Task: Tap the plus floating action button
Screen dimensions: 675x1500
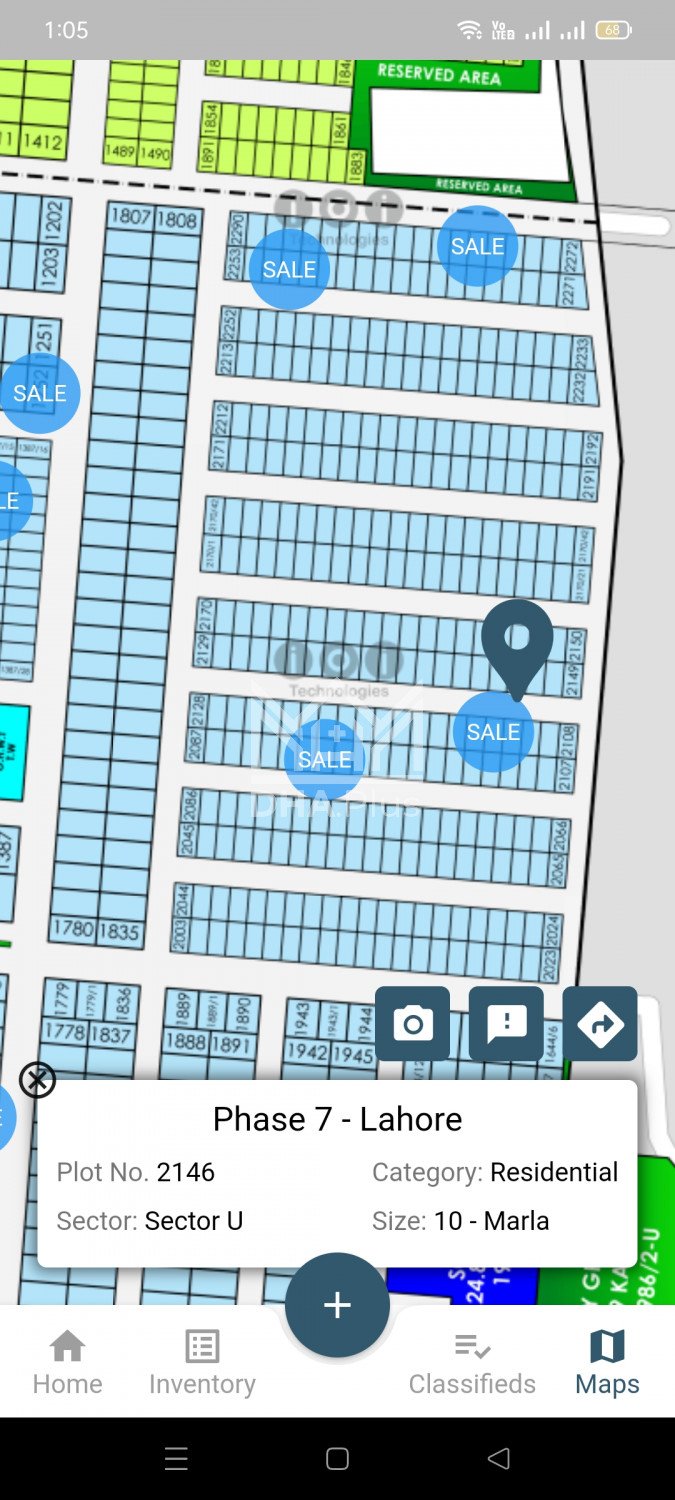Action: tap(337, 1305)
